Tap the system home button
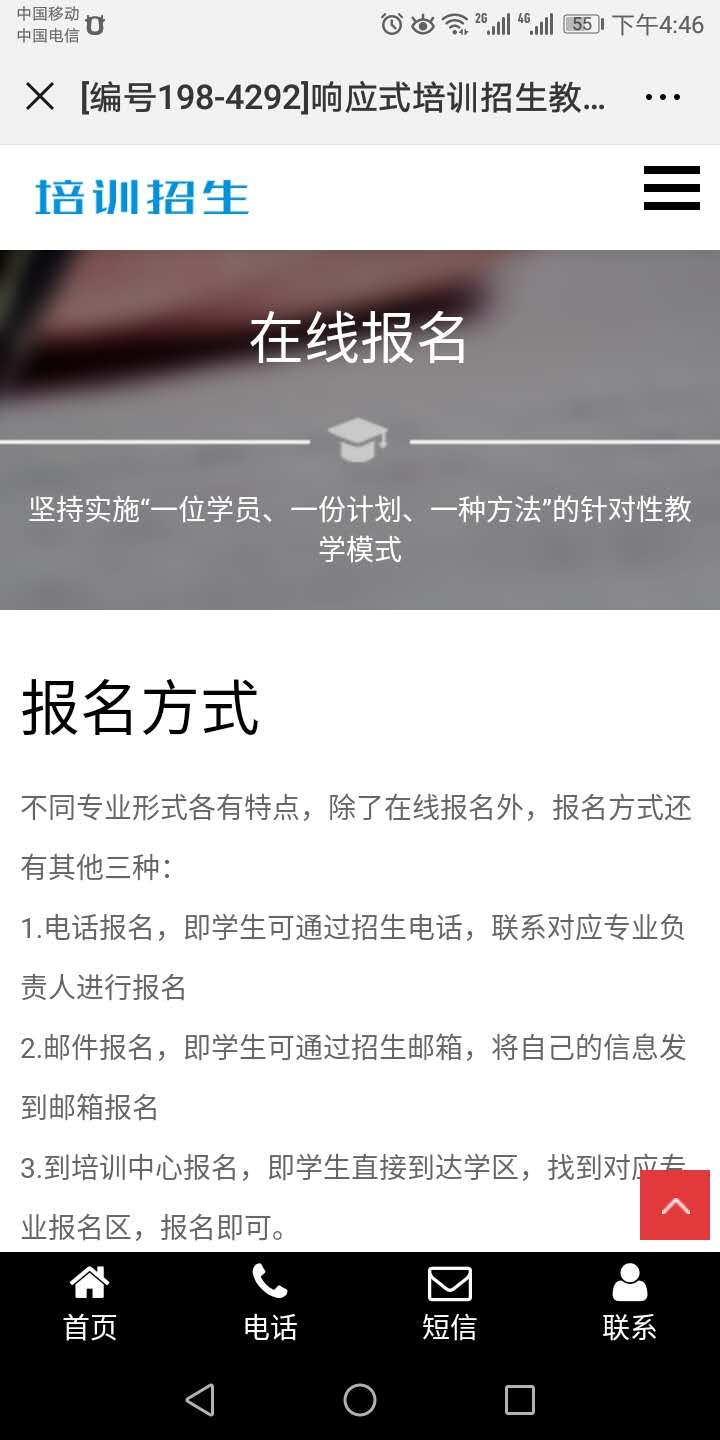This screenshot has width=720, height=1440. (360, 1399)
